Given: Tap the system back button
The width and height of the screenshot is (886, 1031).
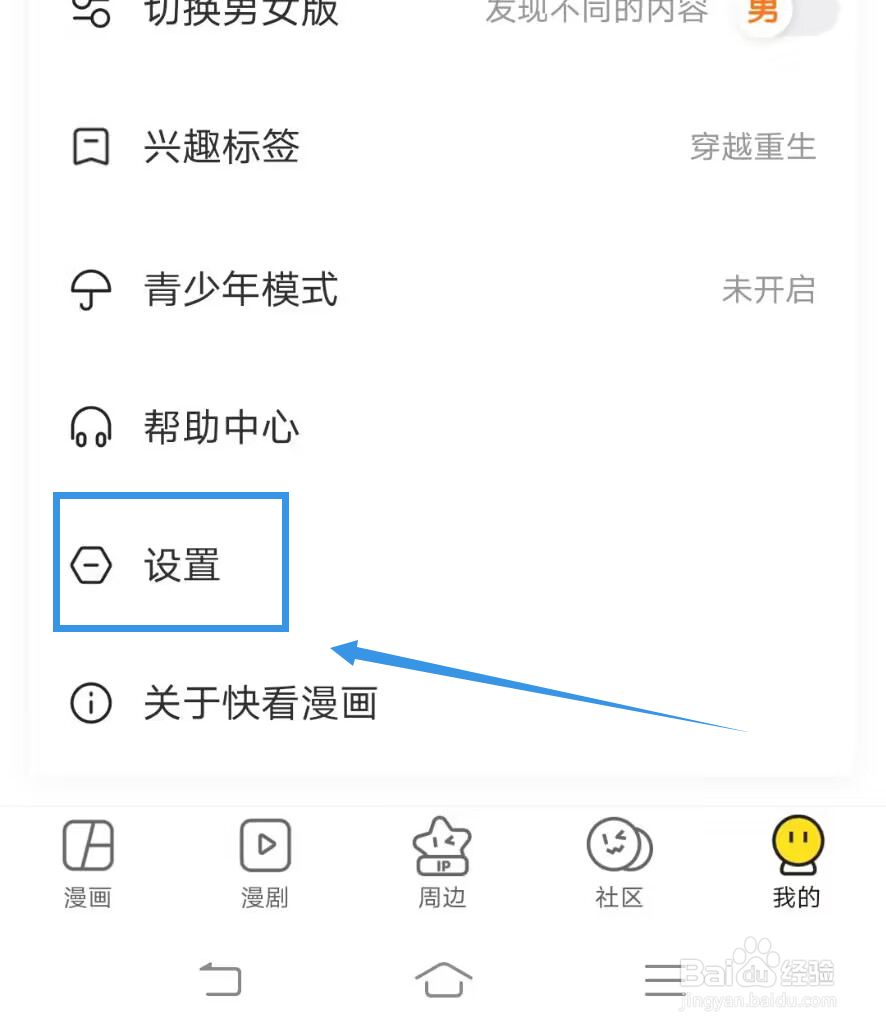Looking at the screenshot, I should click(x=221, y=979).
